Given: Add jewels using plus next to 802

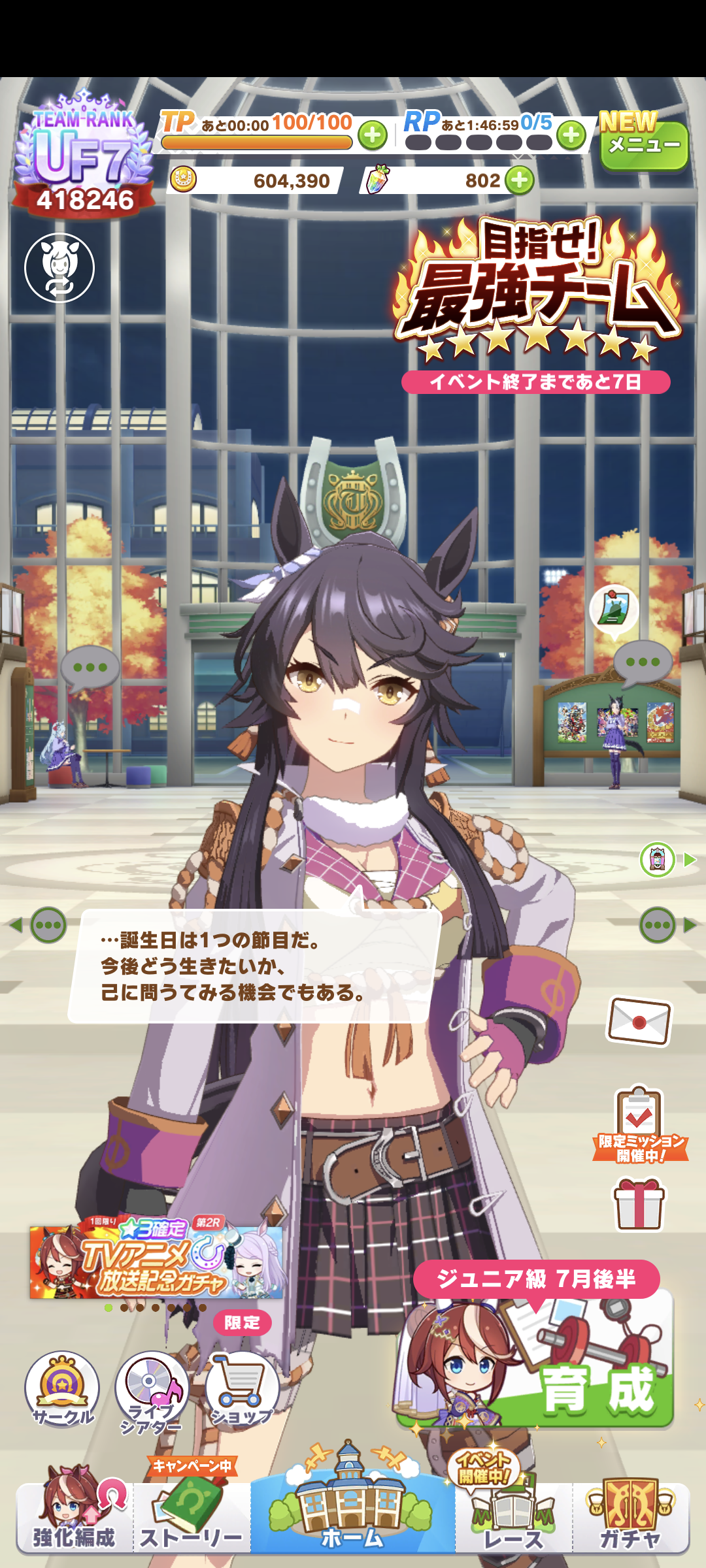Looking at the screenshot, I should point(520,180).
